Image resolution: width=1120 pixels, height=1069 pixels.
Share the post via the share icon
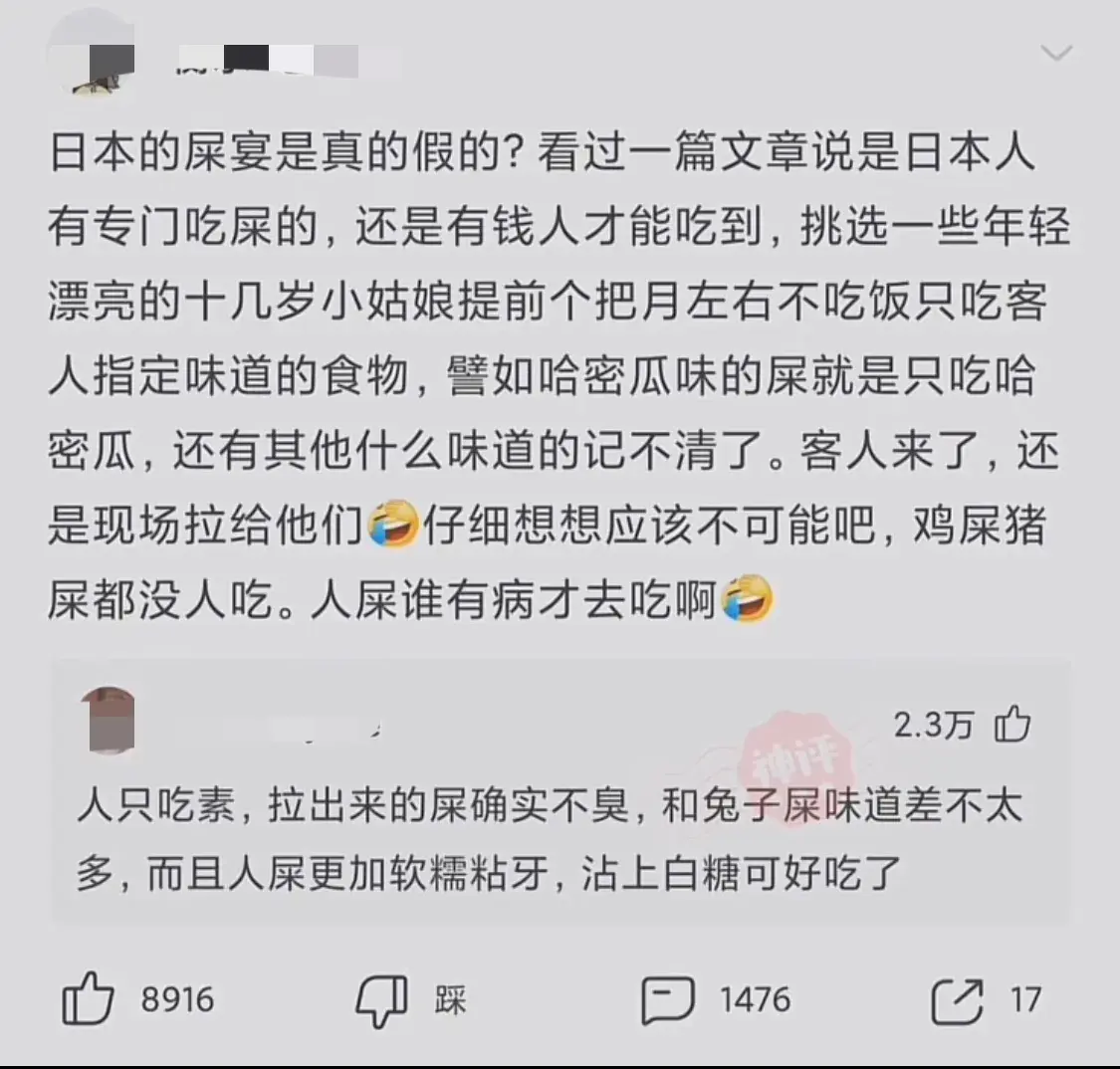(957, 999)
